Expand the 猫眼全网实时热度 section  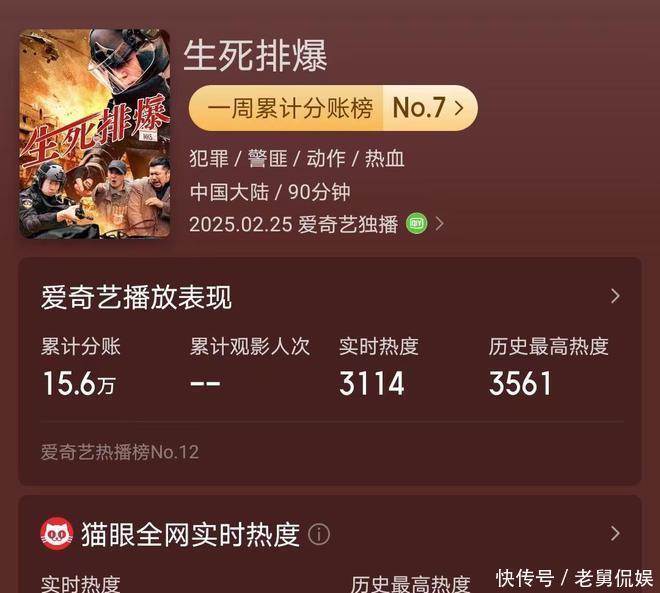(615, 534)
